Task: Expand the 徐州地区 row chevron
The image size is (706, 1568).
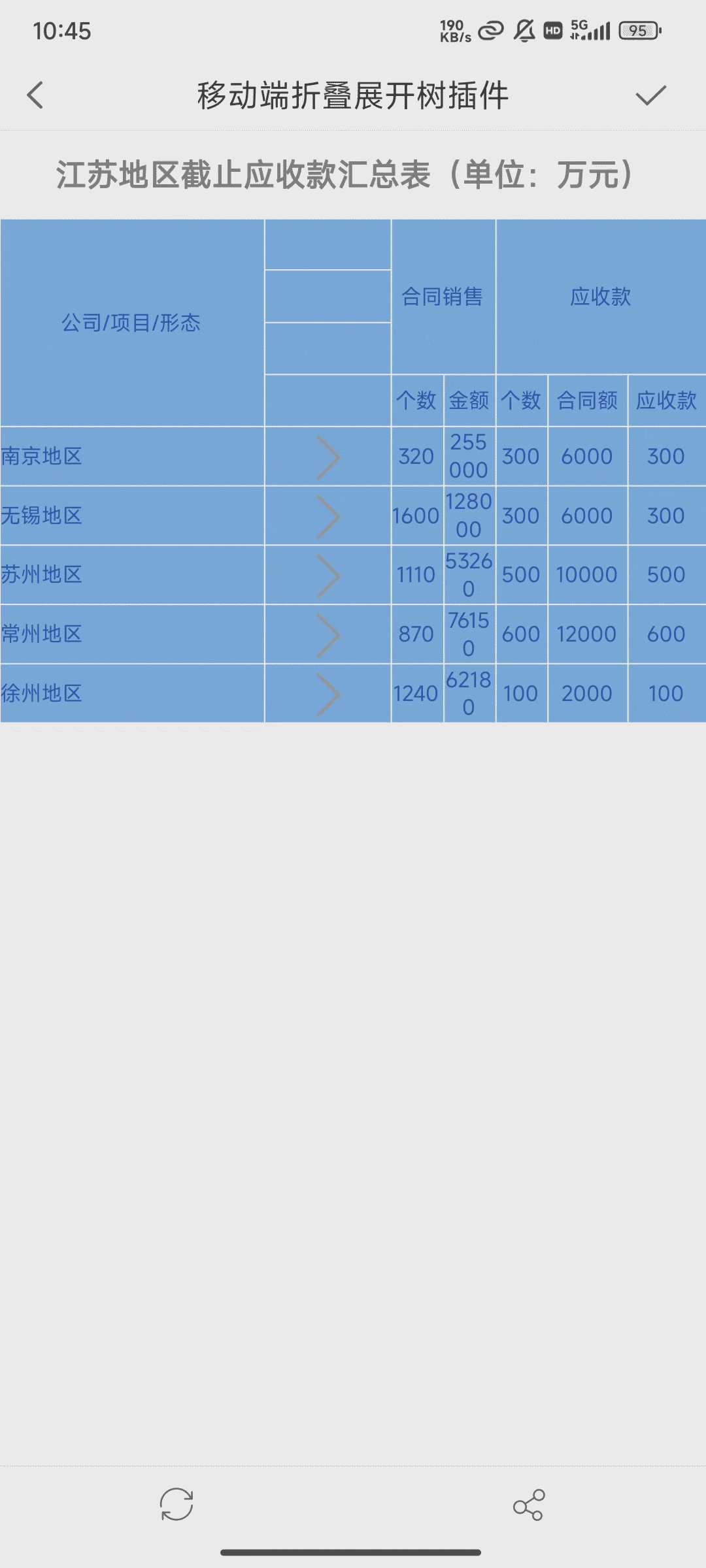Action: click(328, 694)
